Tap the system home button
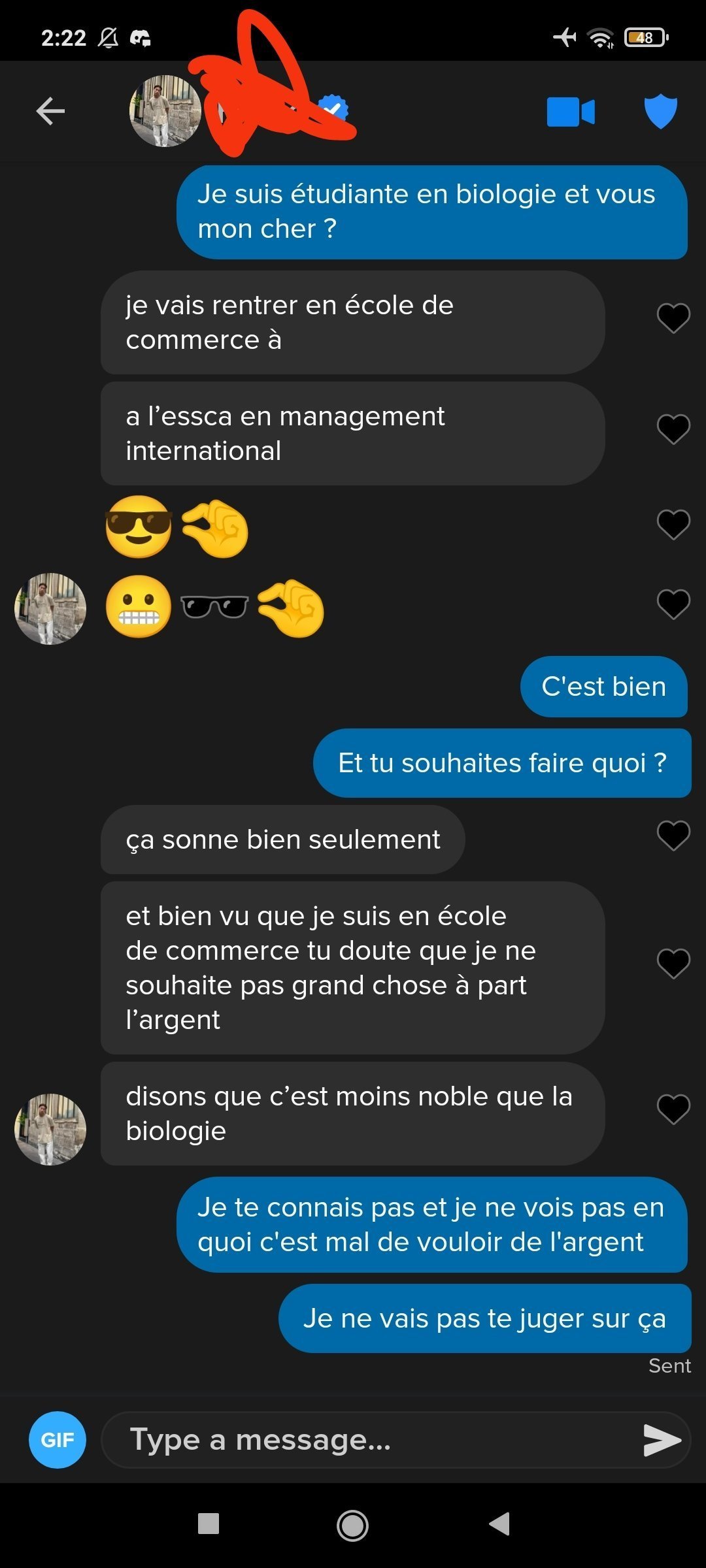The width and height of the screenshot is (706, 1568). [x=352, y=1525]
